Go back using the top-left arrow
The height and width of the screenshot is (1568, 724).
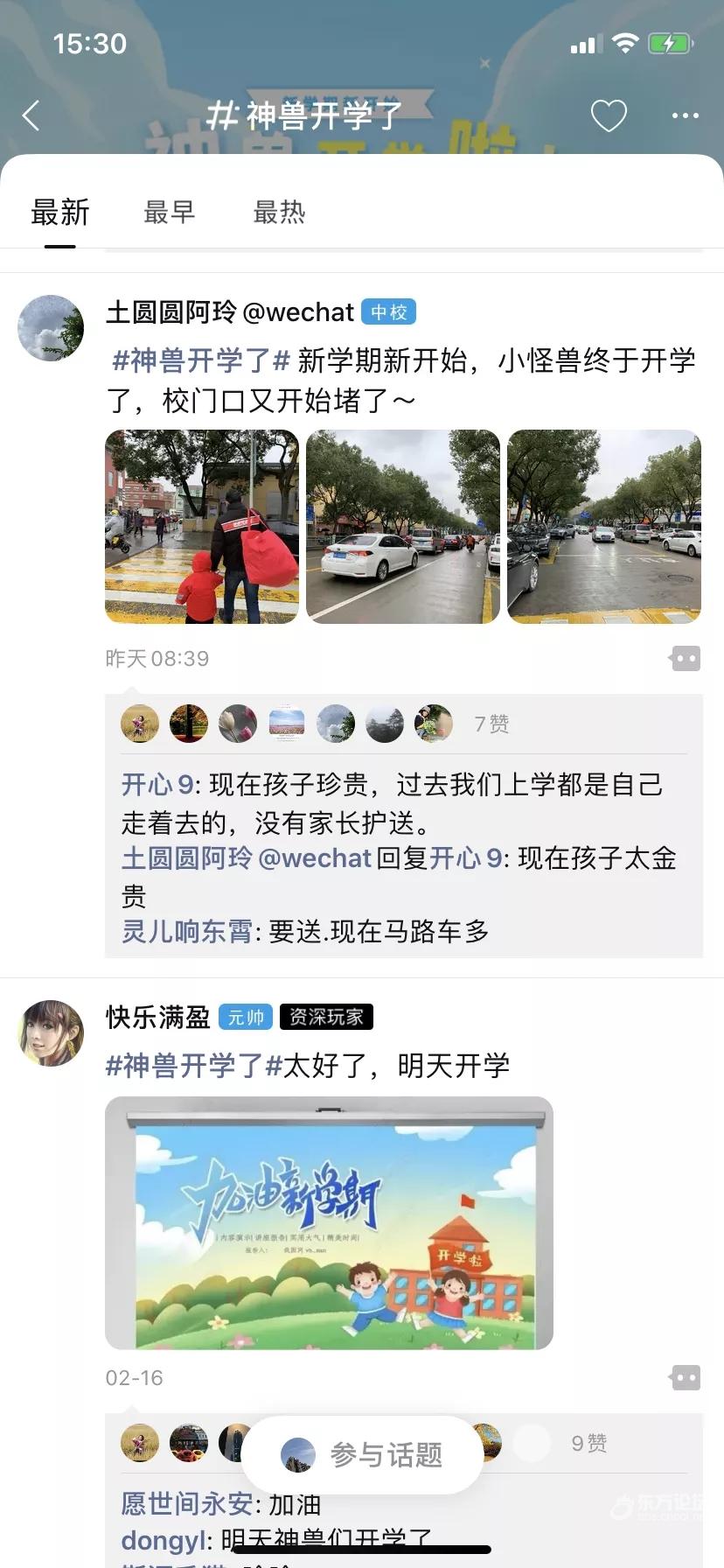tap(31, 115)
